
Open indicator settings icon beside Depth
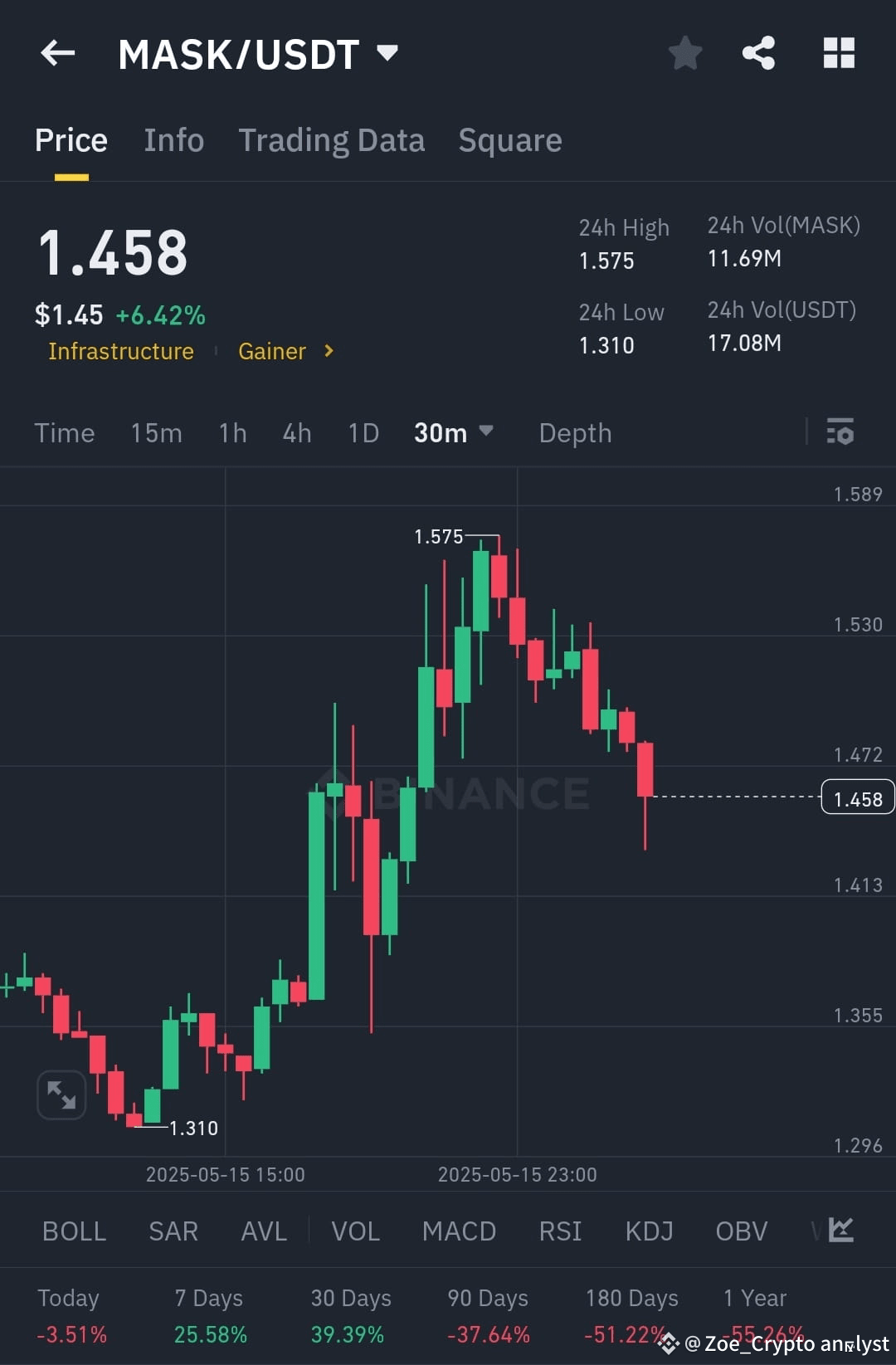840,432
